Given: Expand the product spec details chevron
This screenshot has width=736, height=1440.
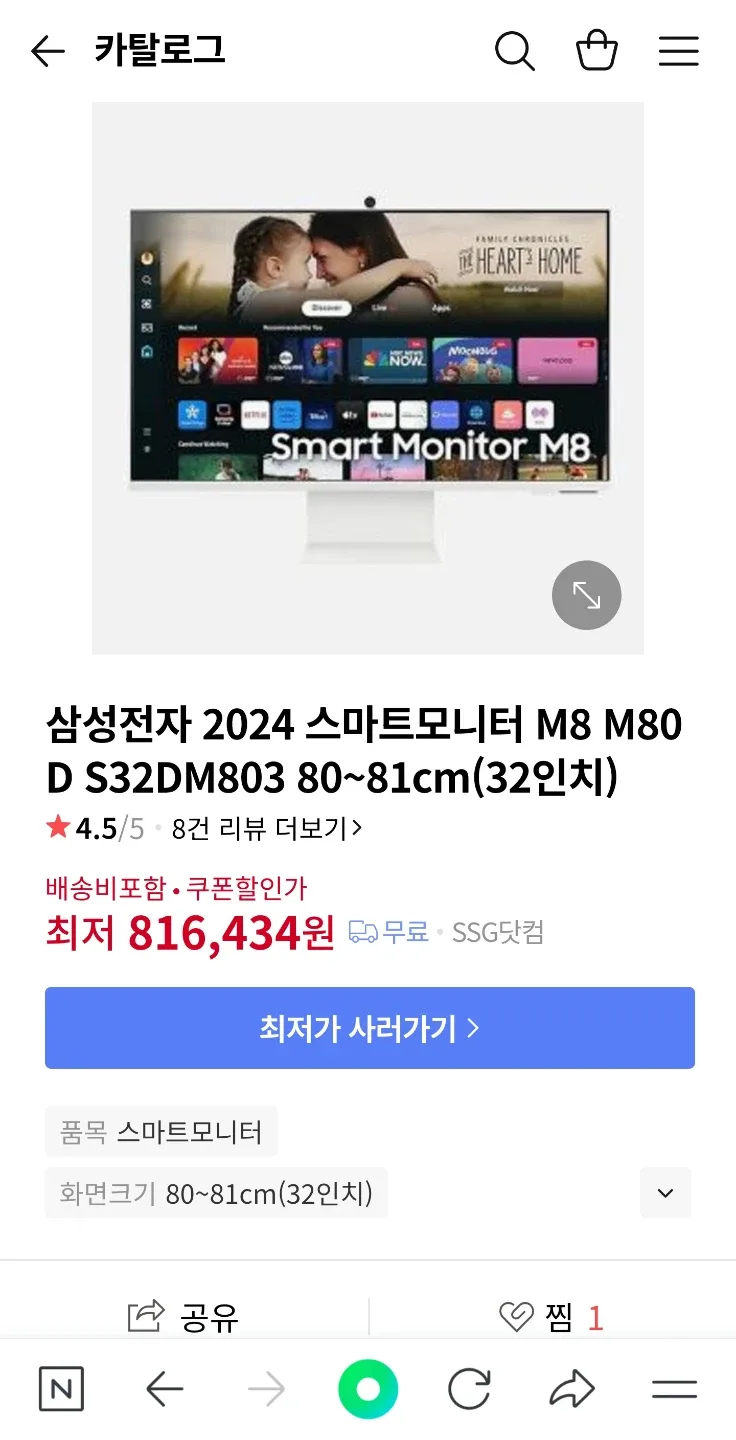Looking at the screenshot, I should pyautogui.click(x=665, y=1192).
